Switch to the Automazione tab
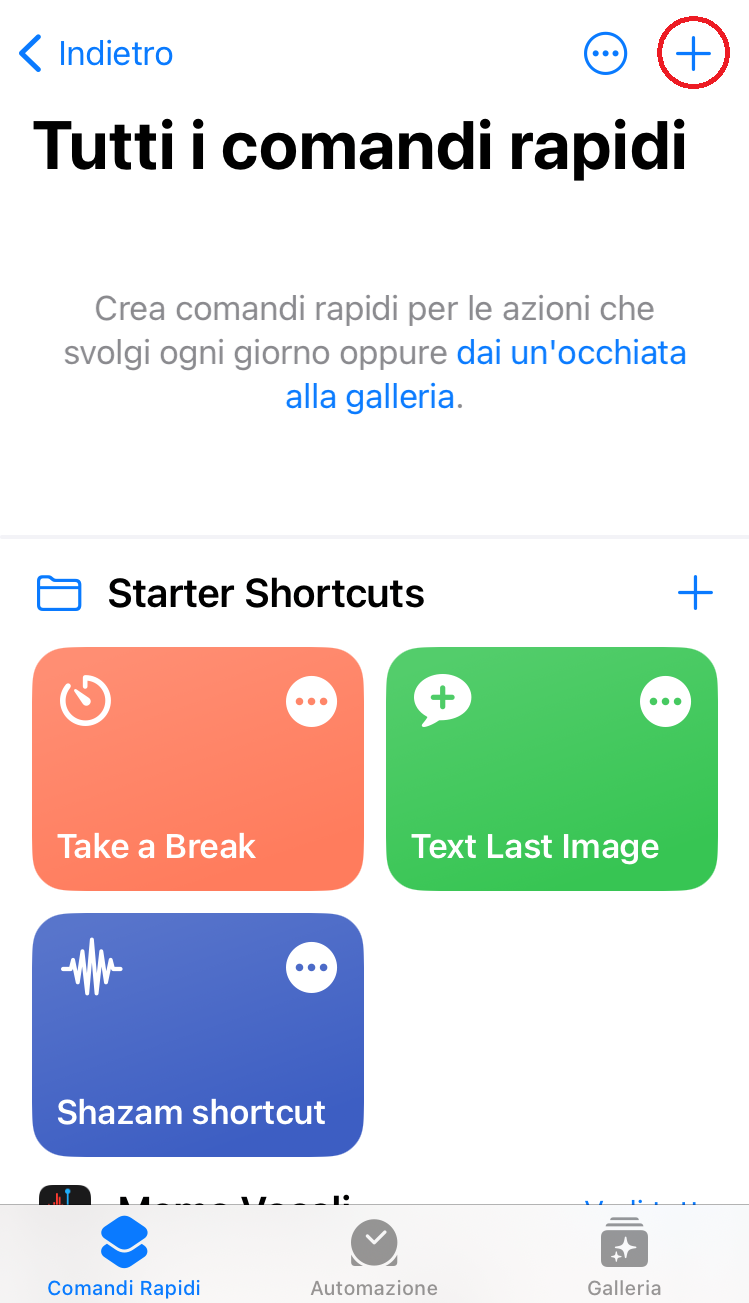The height and width of the screenshot is (1303, 749). [x=374, y=1257]
